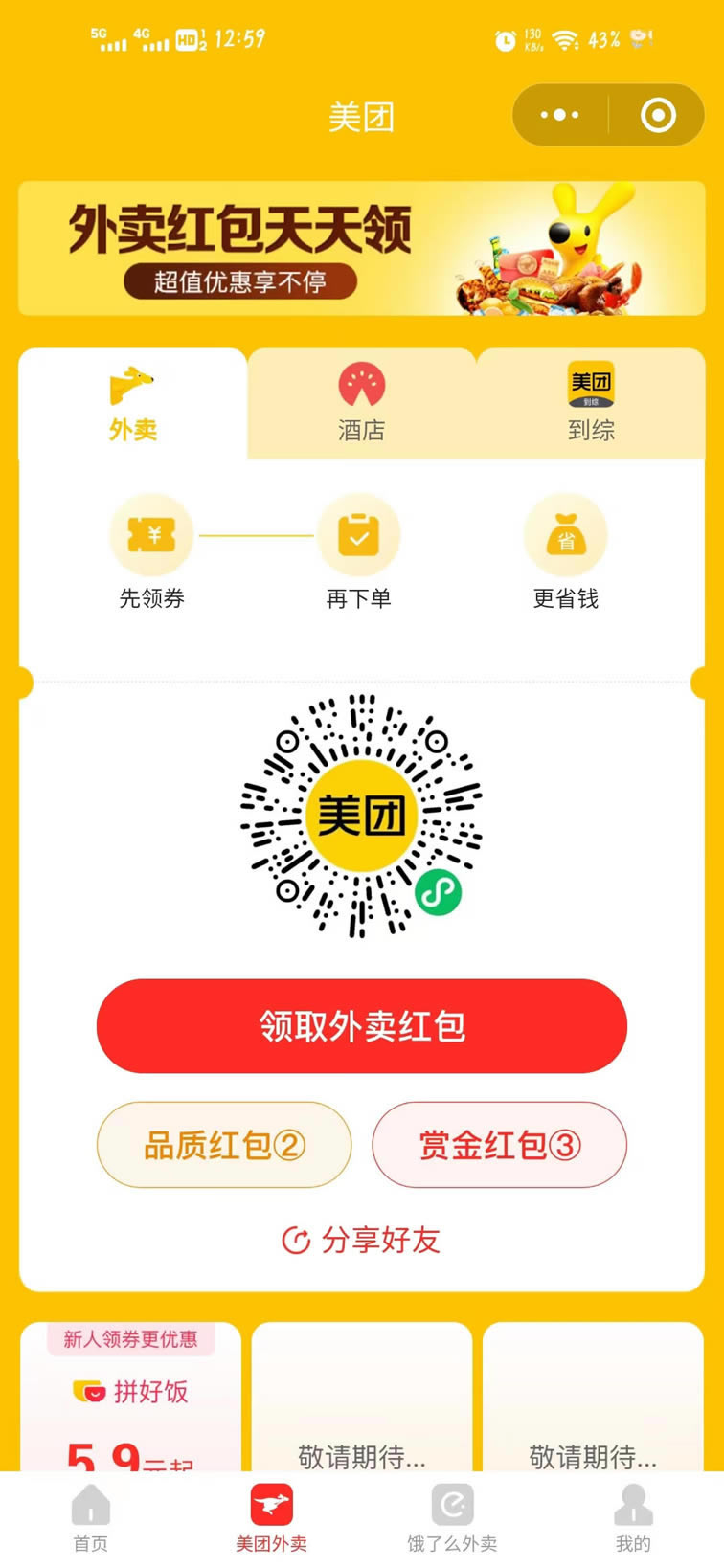Go to the 首页 tab
The width and height of the screenshot is (724, 1568).
coord(91,1518)
